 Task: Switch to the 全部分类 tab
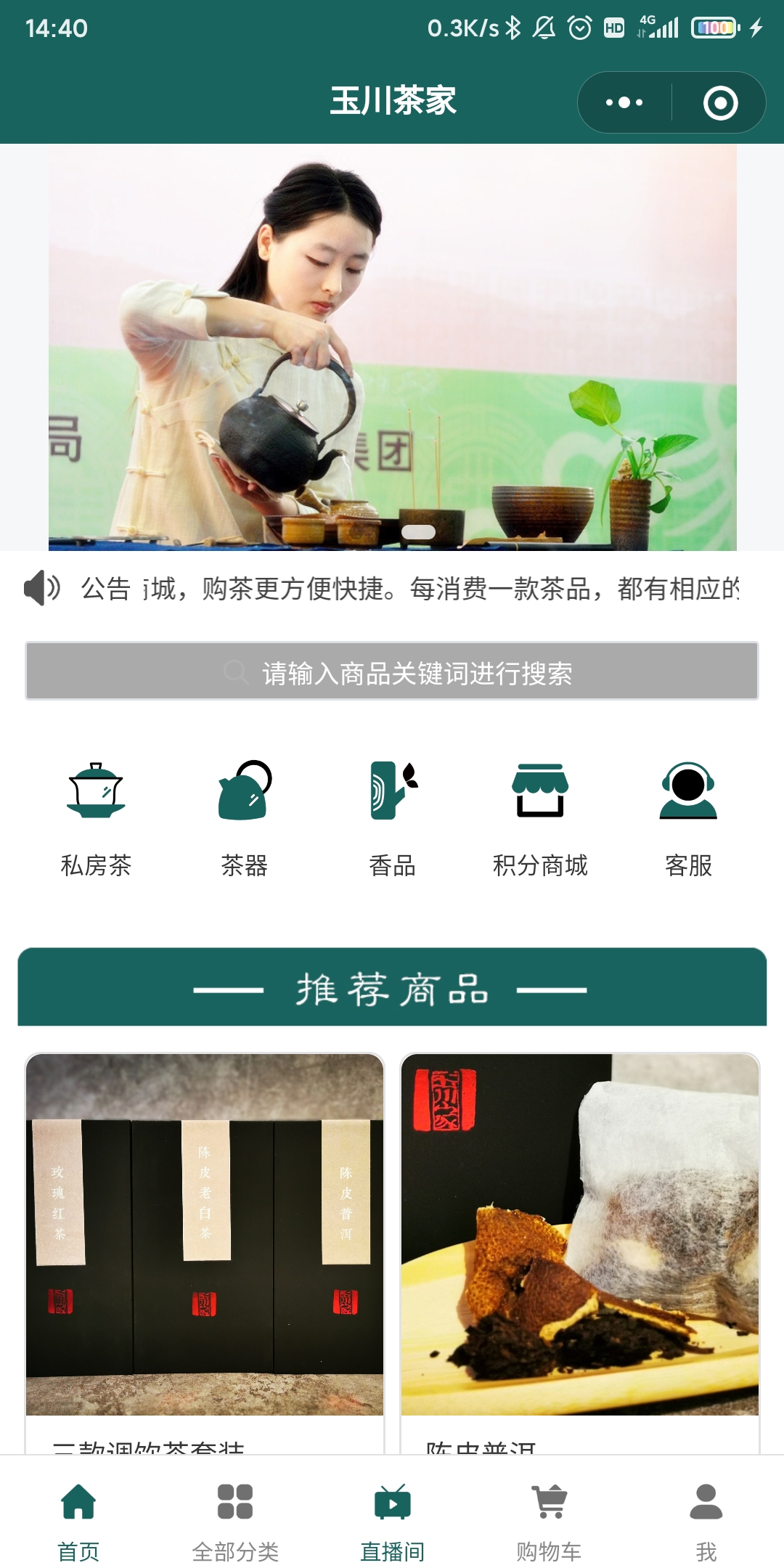point(235,1521)
